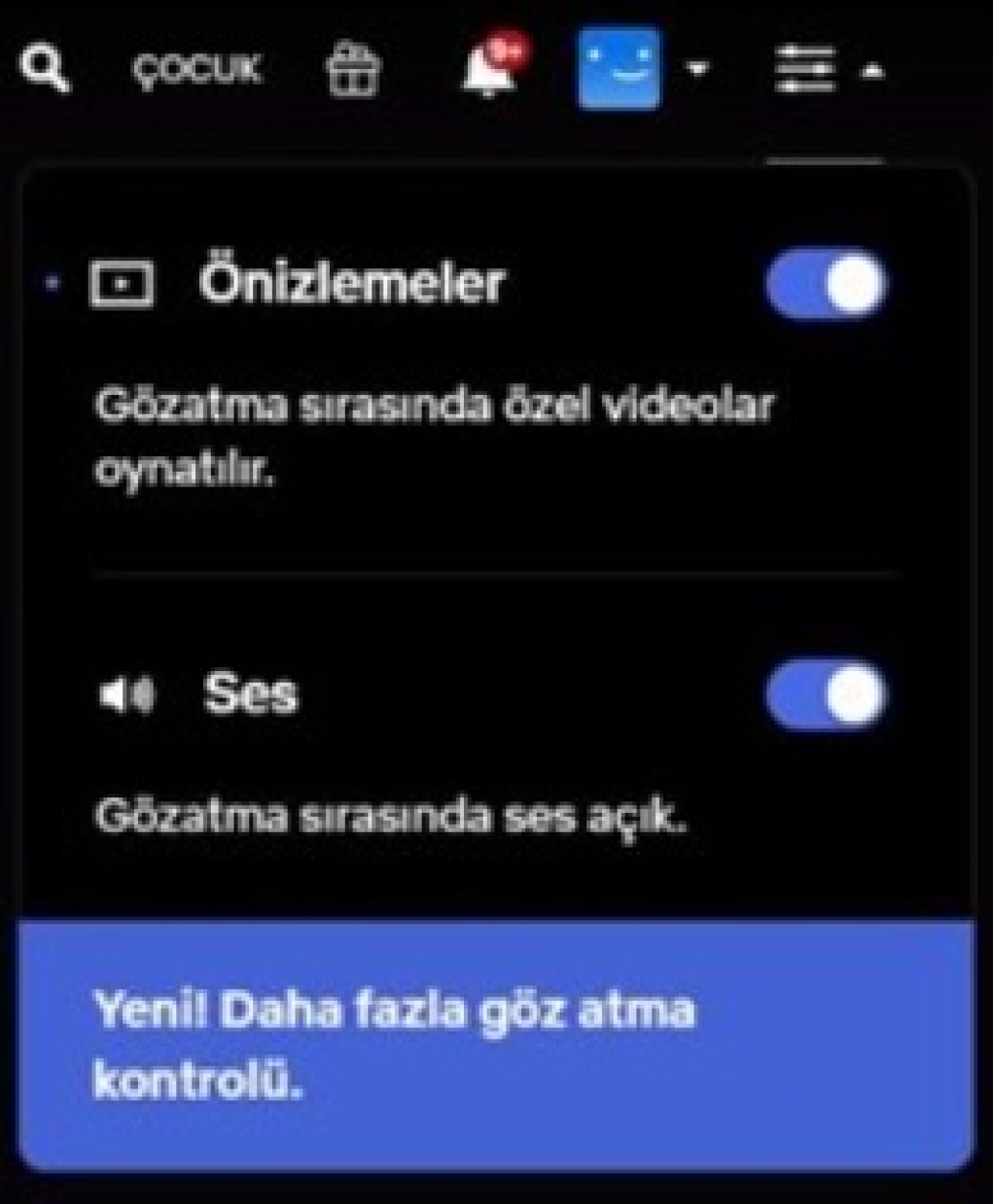Viewport: 993px width, 1204px height.
Task: Open the notifications bell
Action: coord(489,74)
